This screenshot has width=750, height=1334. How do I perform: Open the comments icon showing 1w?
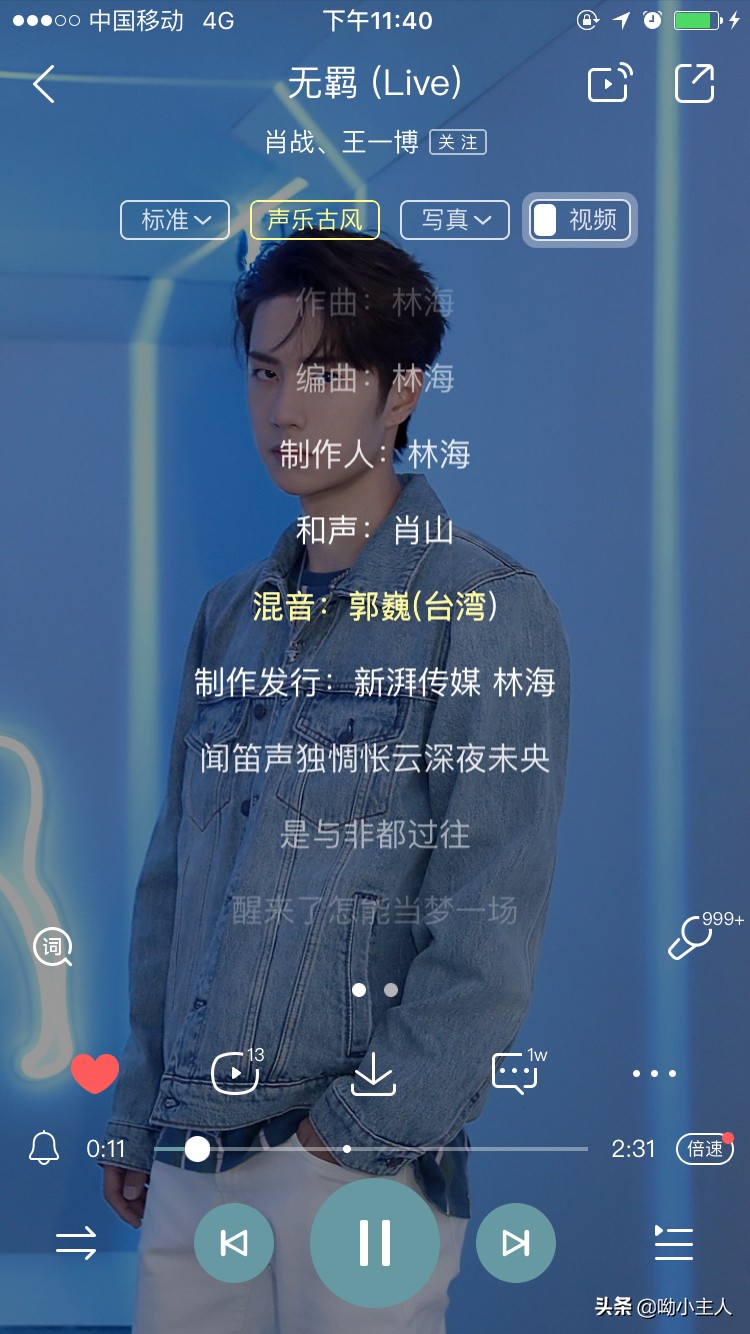(517, 1072)
